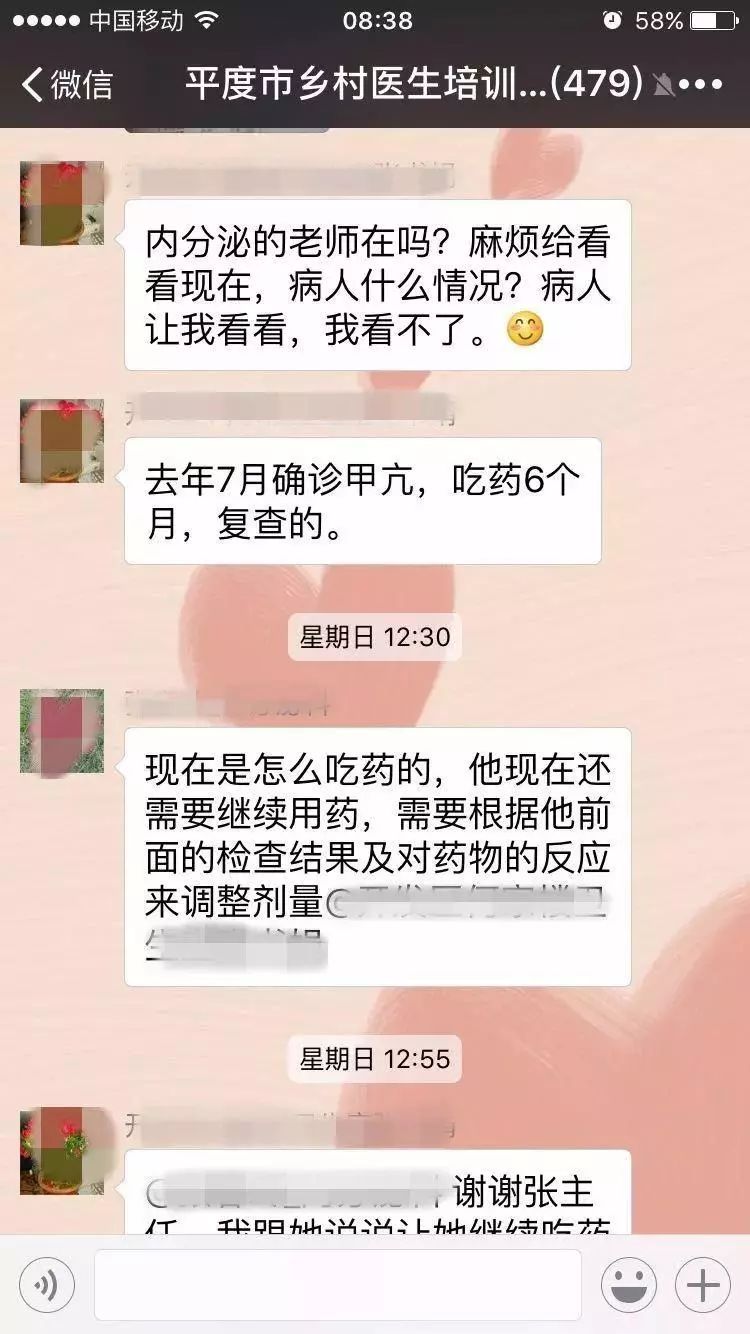Tap the message text field

pyautogui.click(x=337, y=1284)
